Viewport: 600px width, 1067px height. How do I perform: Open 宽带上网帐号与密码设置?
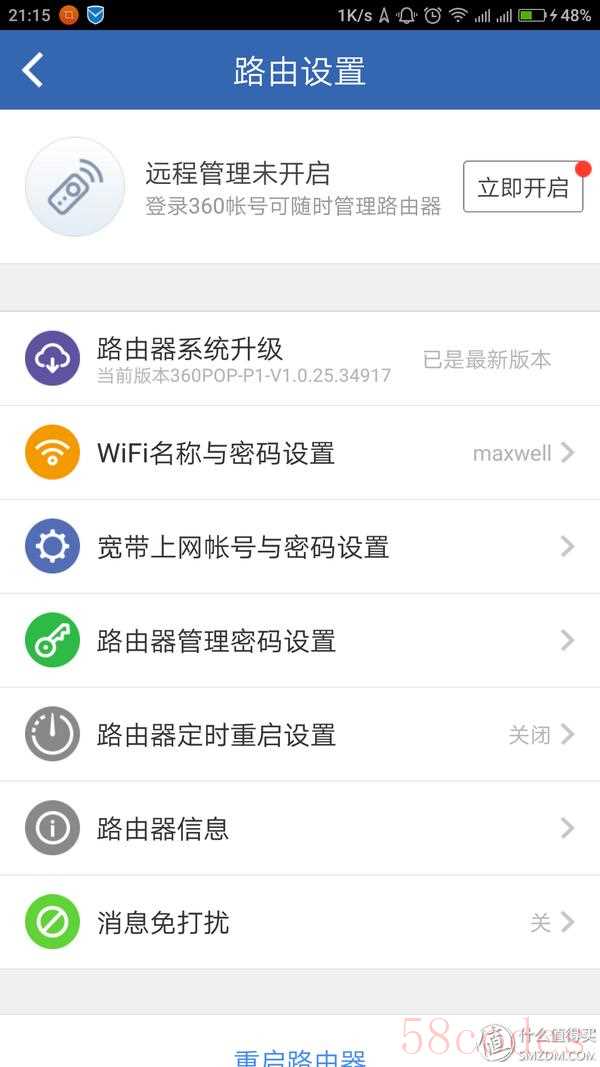[300, 547]
